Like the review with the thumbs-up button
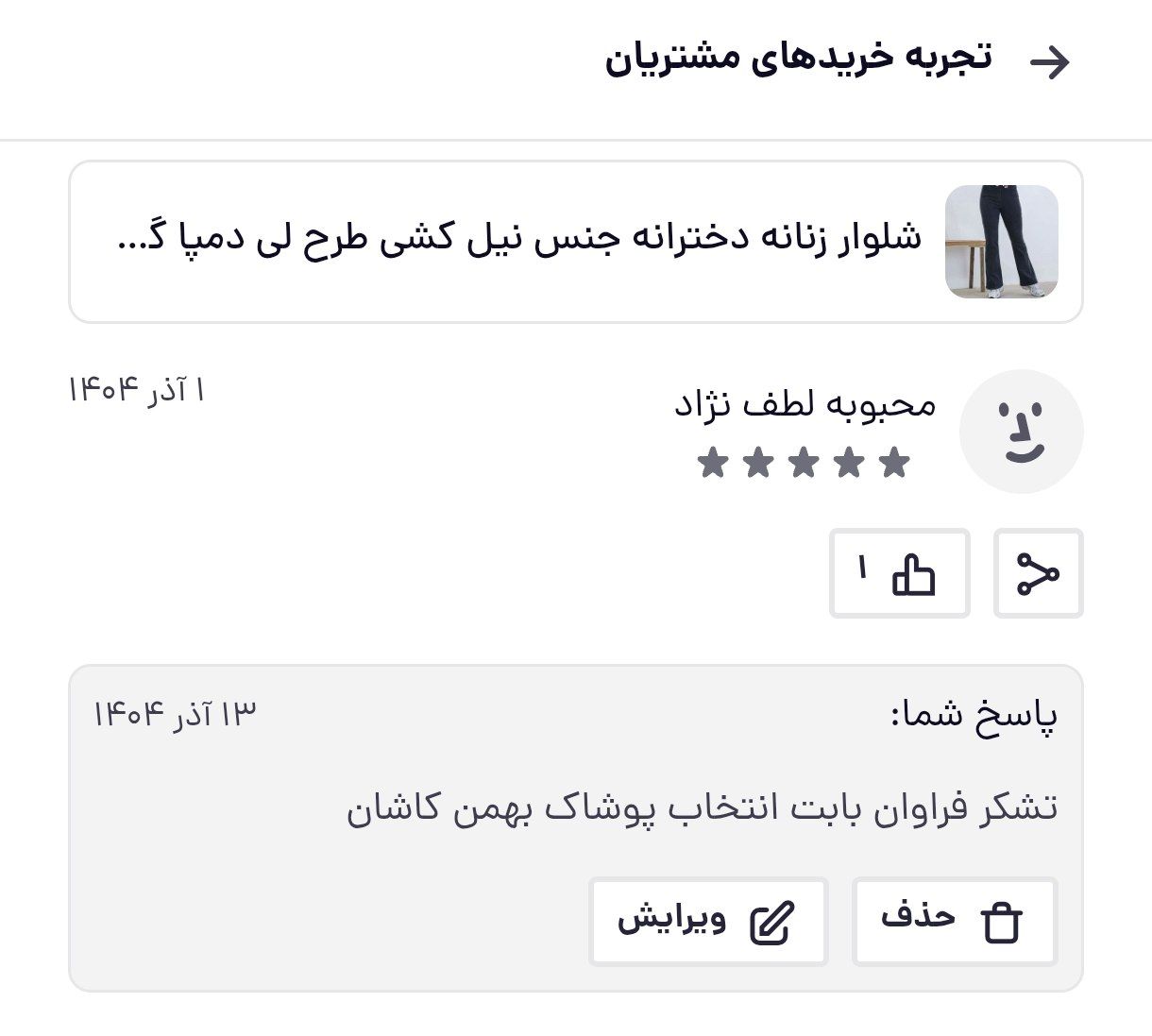The width and height of the screenshot is (1152, 1036). coord(899,573)
